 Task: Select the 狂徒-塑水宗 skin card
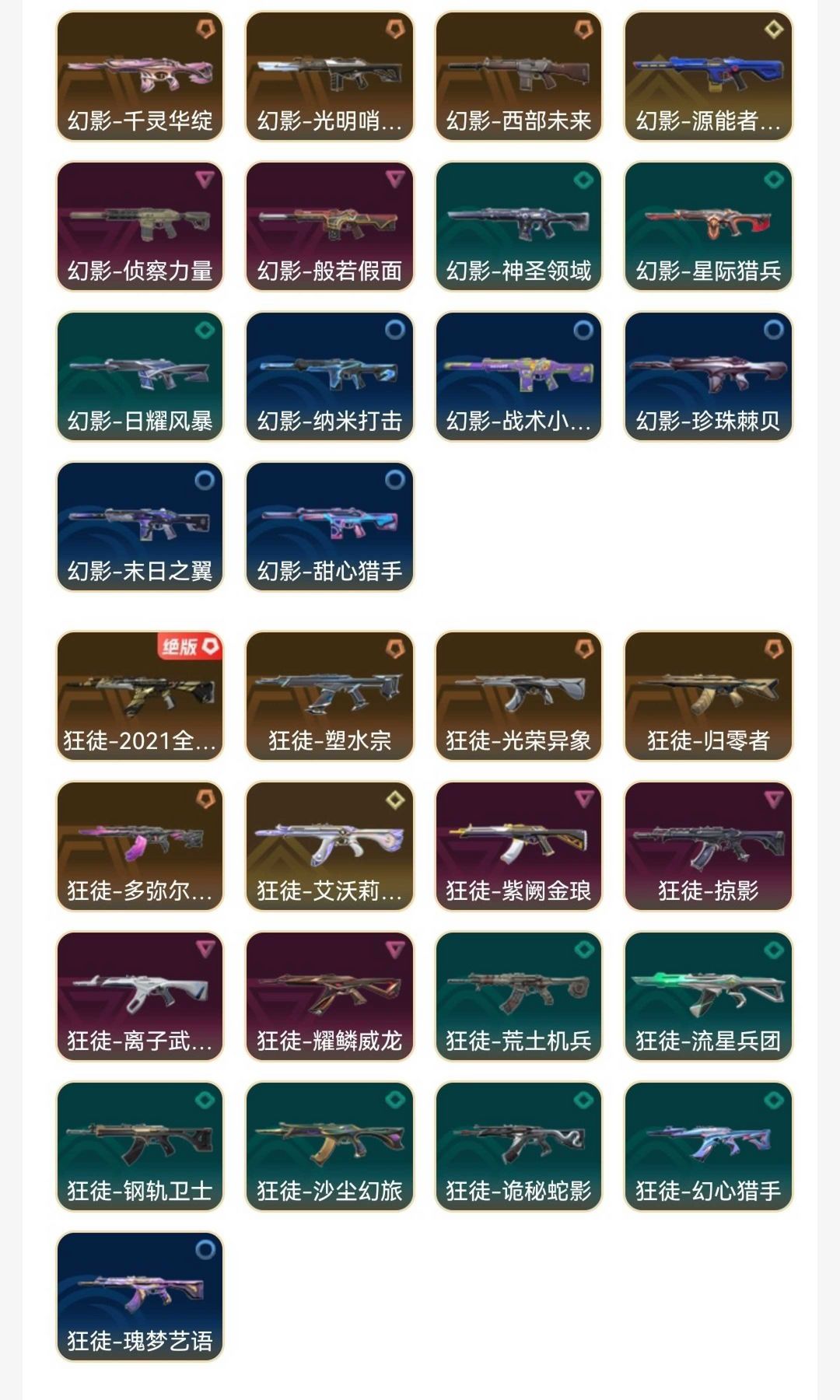[x=330, y=696]
